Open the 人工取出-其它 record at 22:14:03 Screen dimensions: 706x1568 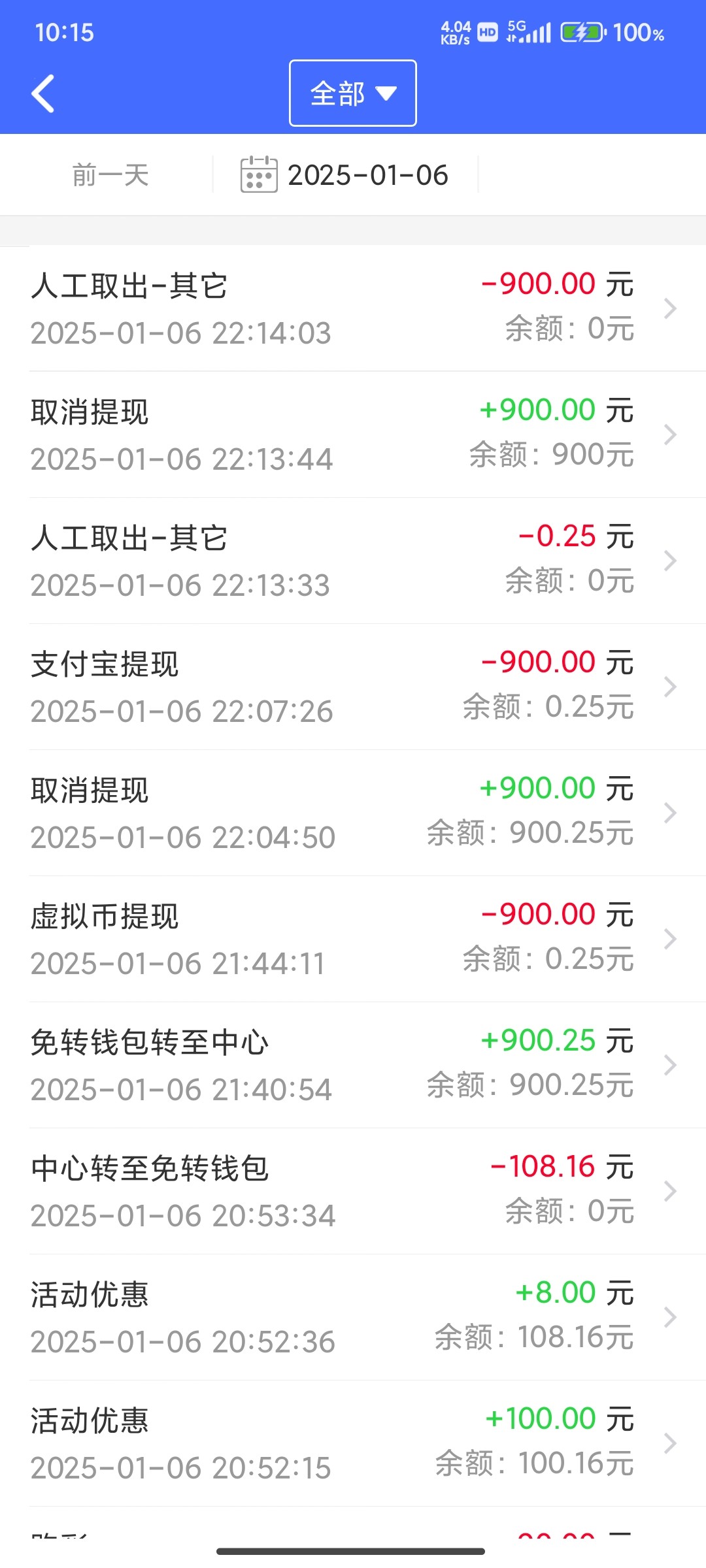(353, 308)
